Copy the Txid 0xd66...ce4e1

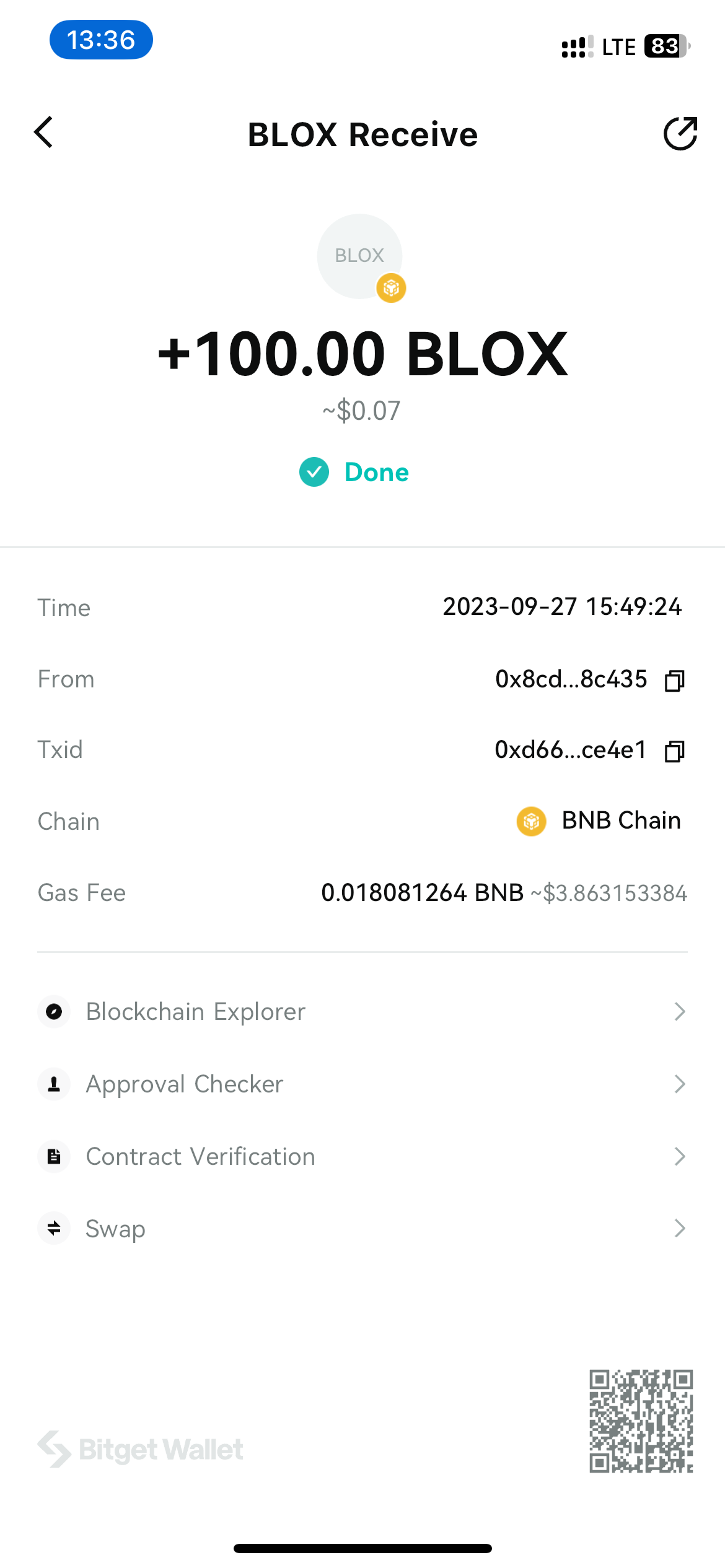pyautogui.click(x=674, y=751)
